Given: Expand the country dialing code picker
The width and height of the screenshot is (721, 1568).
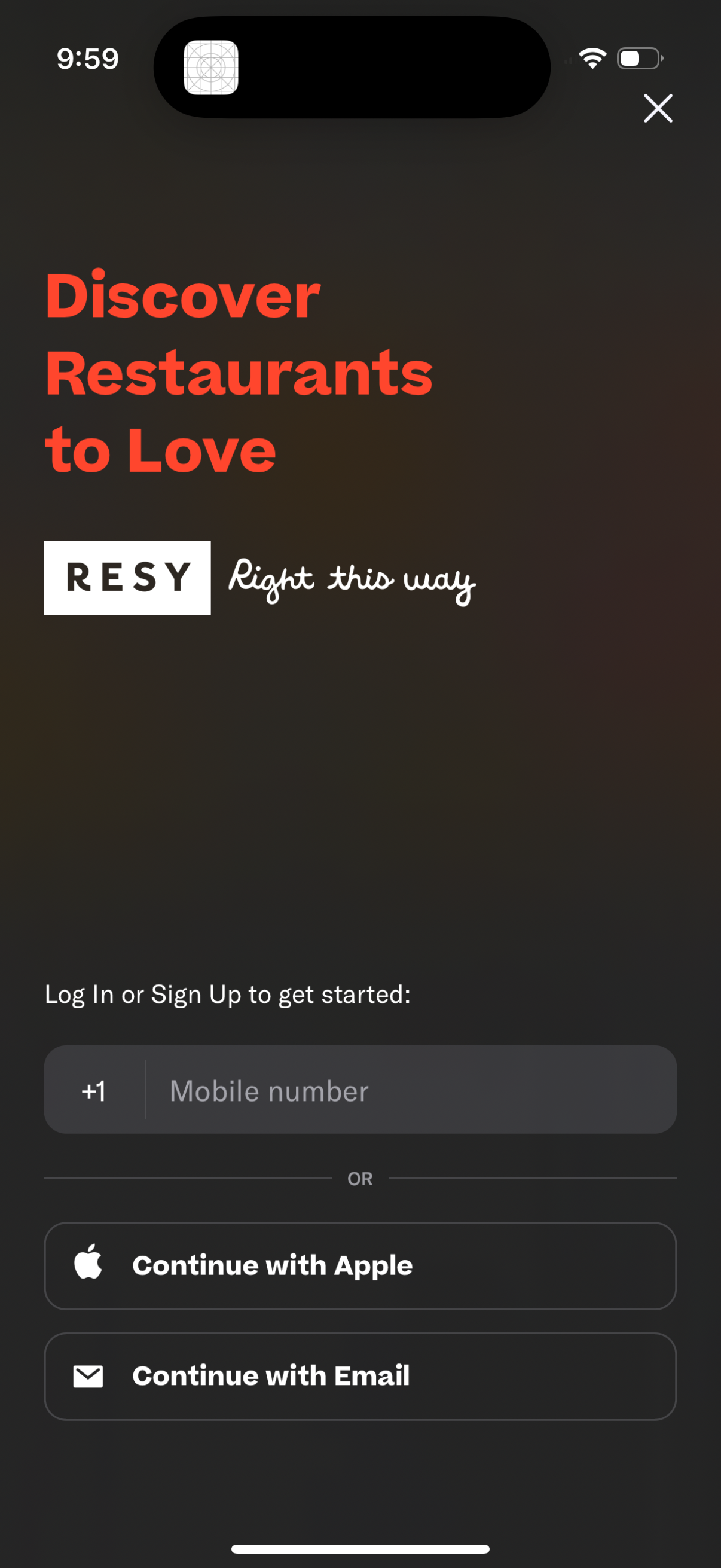Looking at the screenshot, I should 94,1090.
